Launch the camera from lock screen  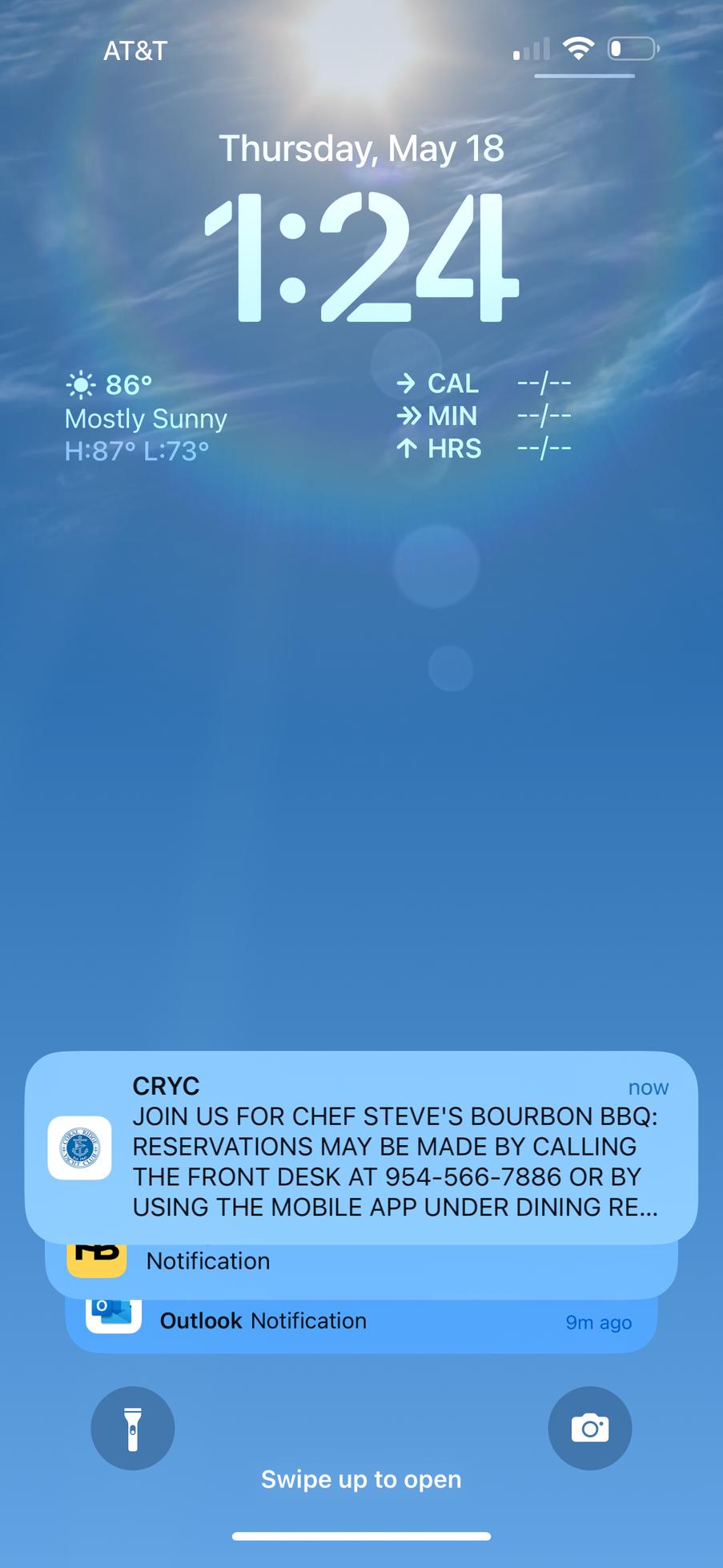589,1428
